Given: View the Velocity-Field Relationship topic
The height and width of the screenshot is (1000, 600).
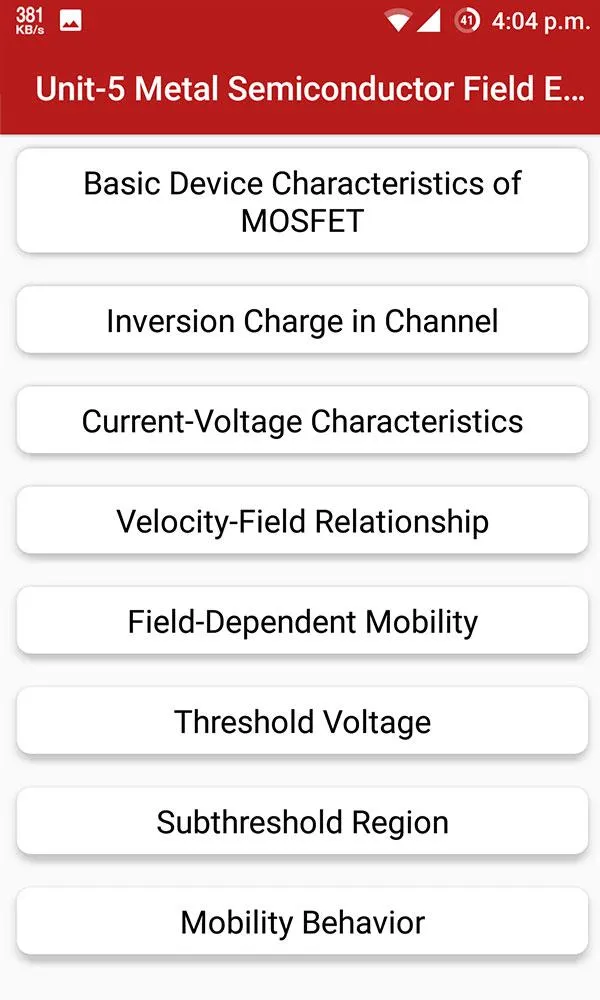Looking at the screenshot, I should [302, 520].
